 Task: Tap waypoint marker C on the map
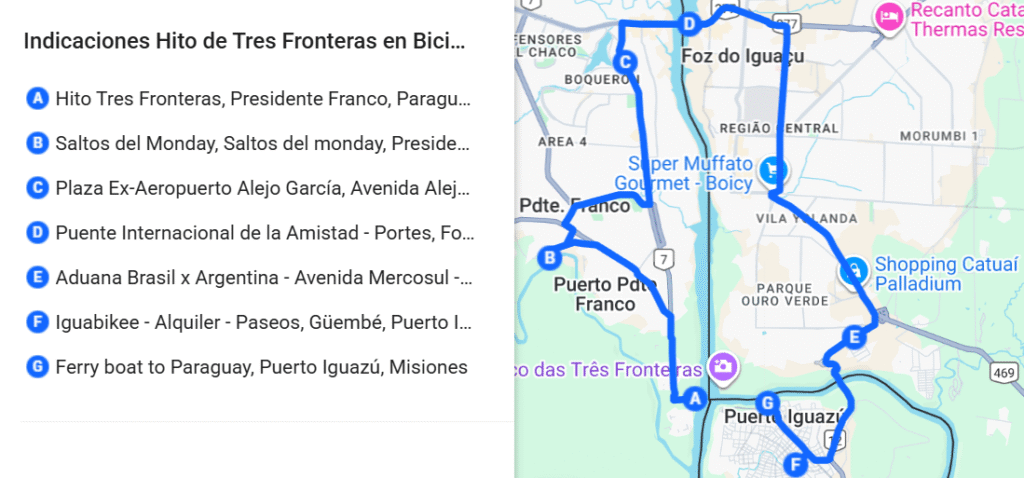624,63
